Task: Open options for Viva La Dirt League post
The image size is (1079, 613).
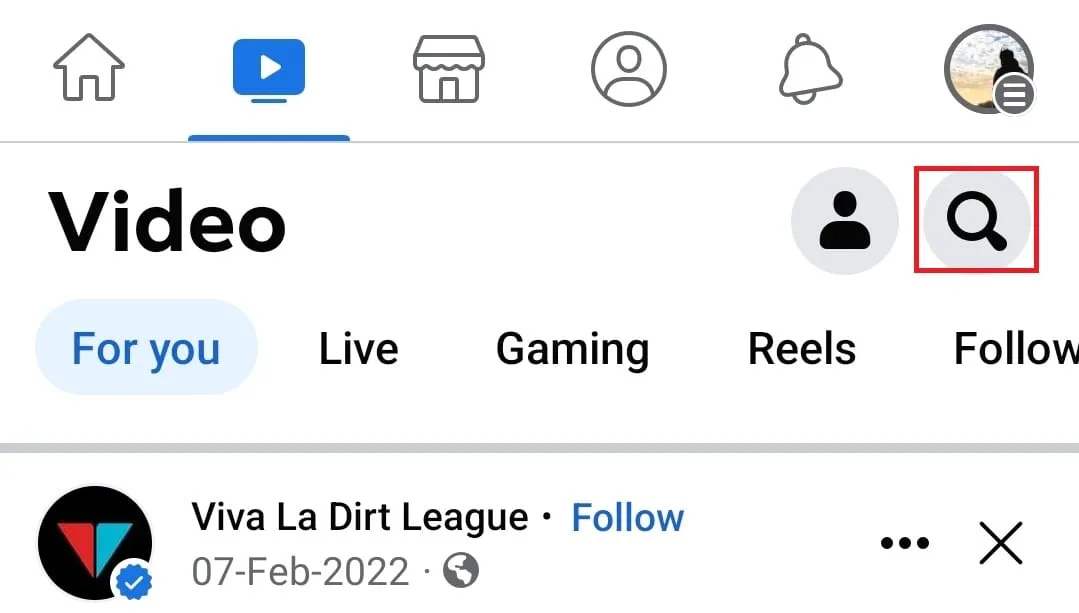Action: pos(905,543)
